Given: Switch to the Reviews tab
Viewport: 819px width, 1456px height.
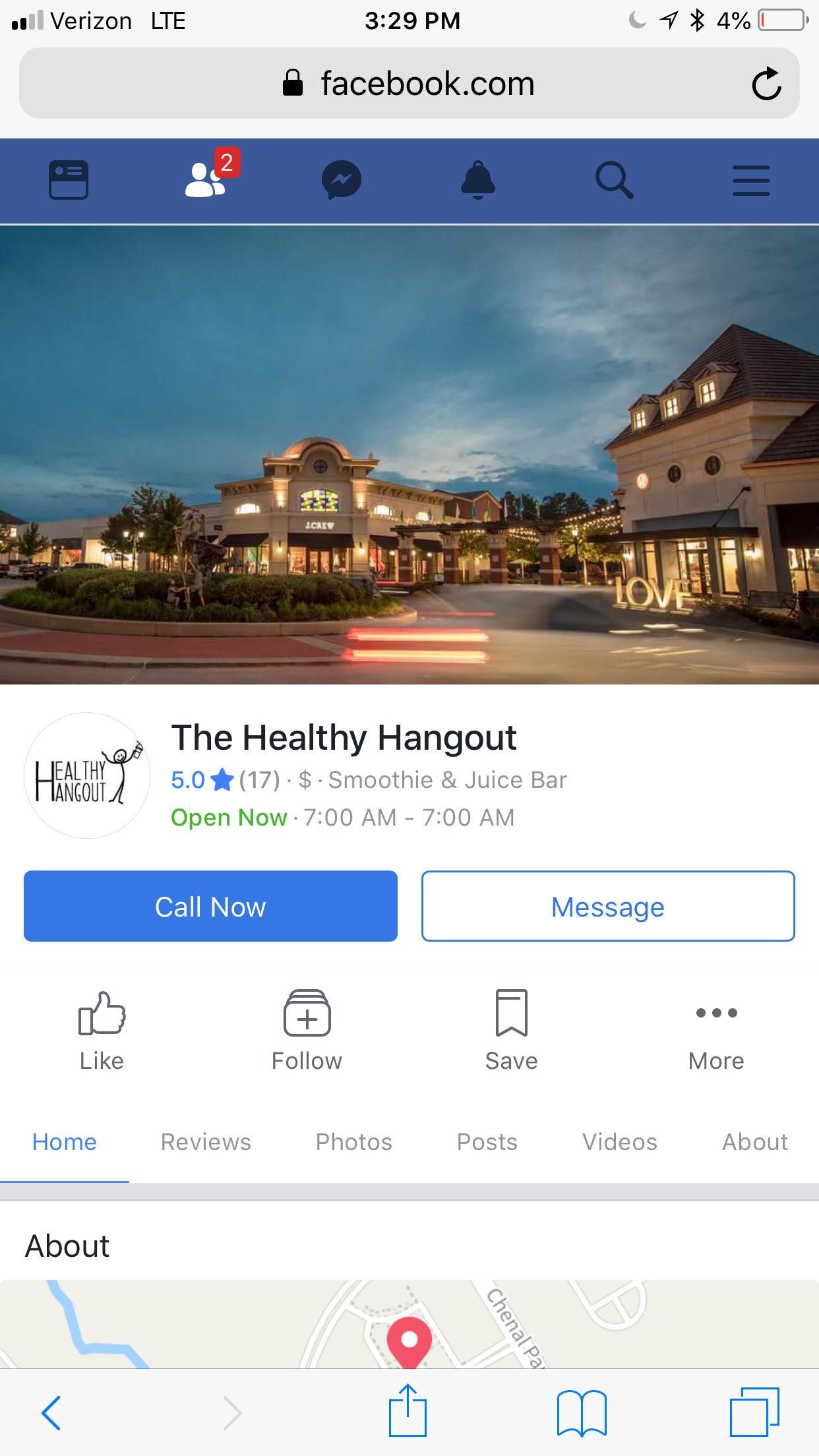Looking at the screenshot, I should point(206,1141).
